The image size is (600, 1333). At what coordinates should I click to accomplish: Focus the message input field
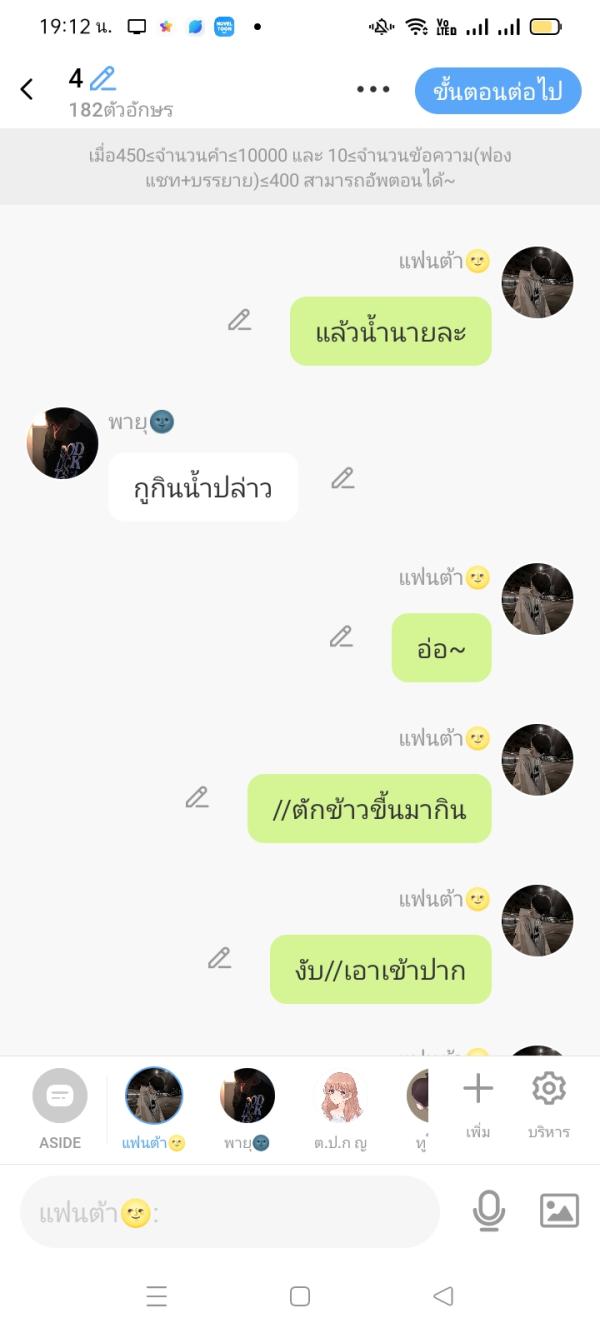point(230,1213)
